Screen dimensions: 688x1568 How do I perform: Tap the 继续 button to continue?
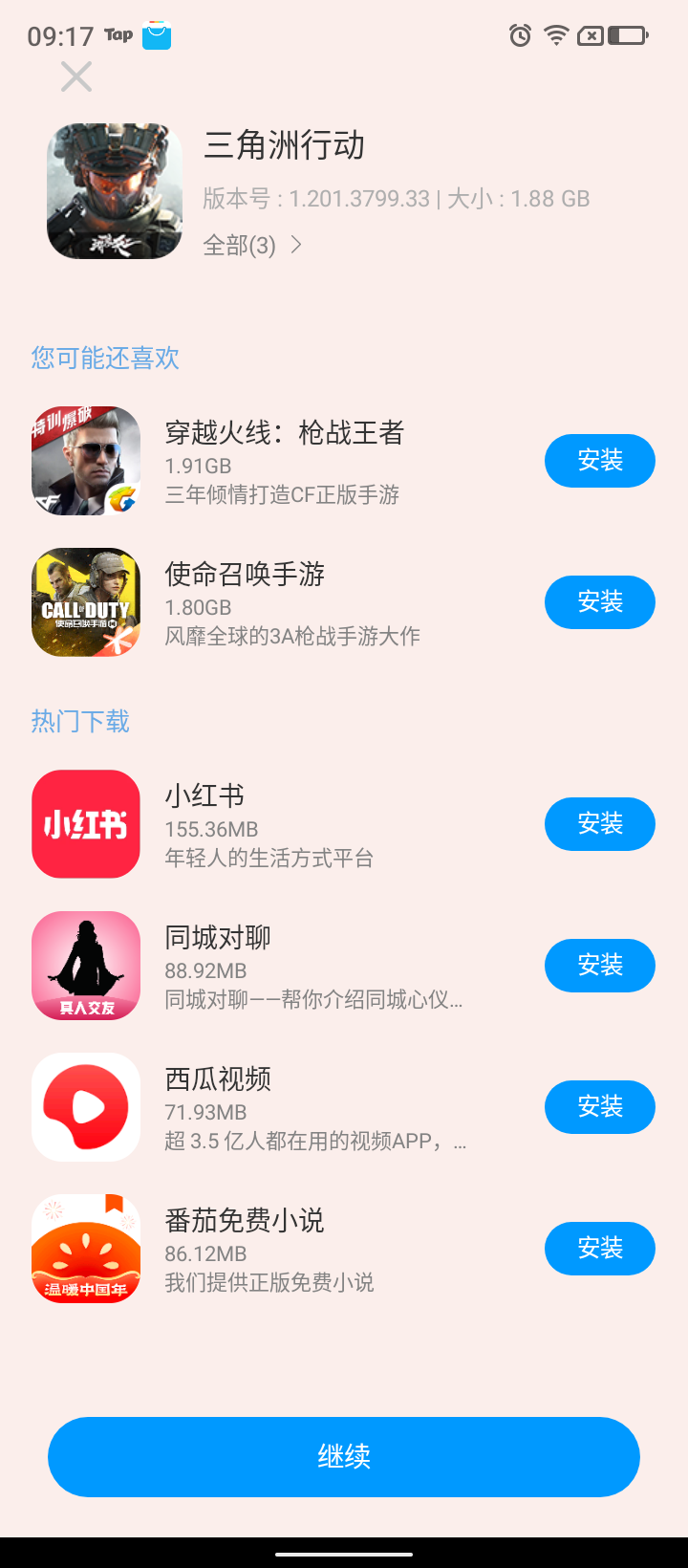pos(344,1456)
